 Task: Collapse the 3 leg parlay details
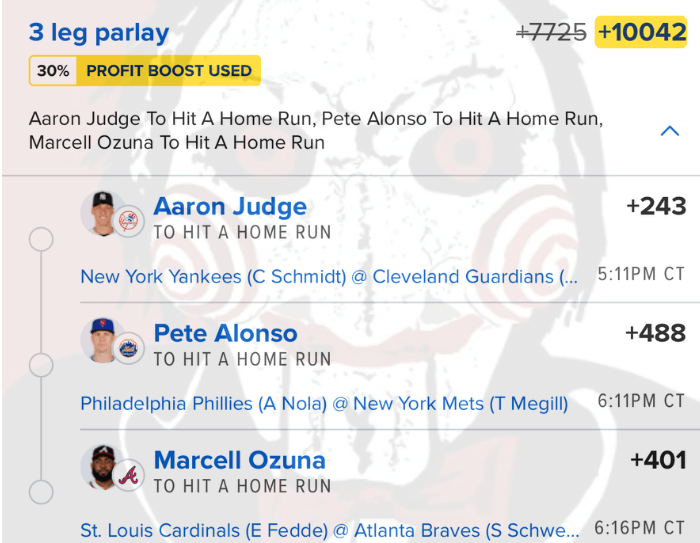click(x=669, y=131)
